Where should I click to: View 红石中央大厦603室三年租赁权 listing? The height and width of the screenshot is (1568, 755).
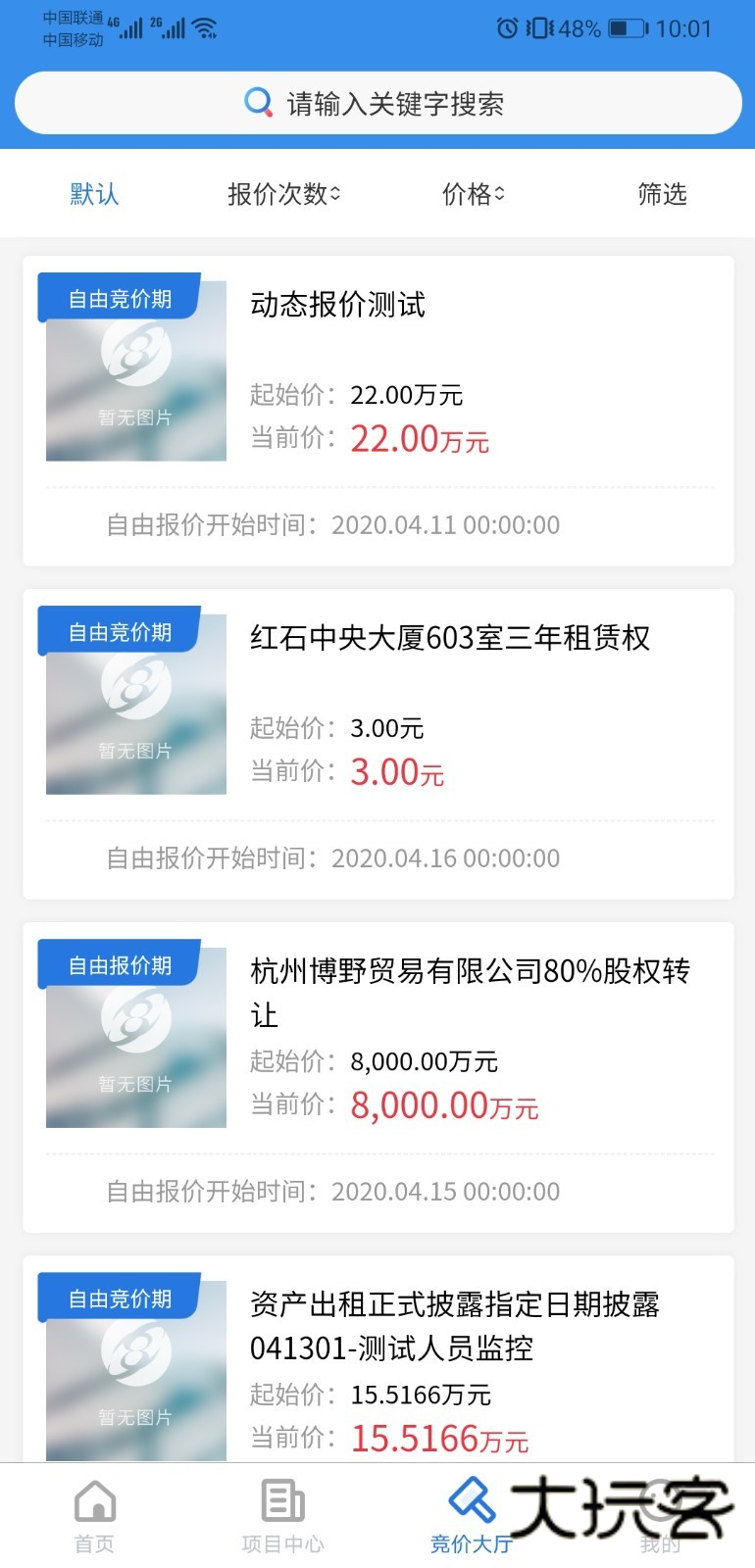[378, 743]
